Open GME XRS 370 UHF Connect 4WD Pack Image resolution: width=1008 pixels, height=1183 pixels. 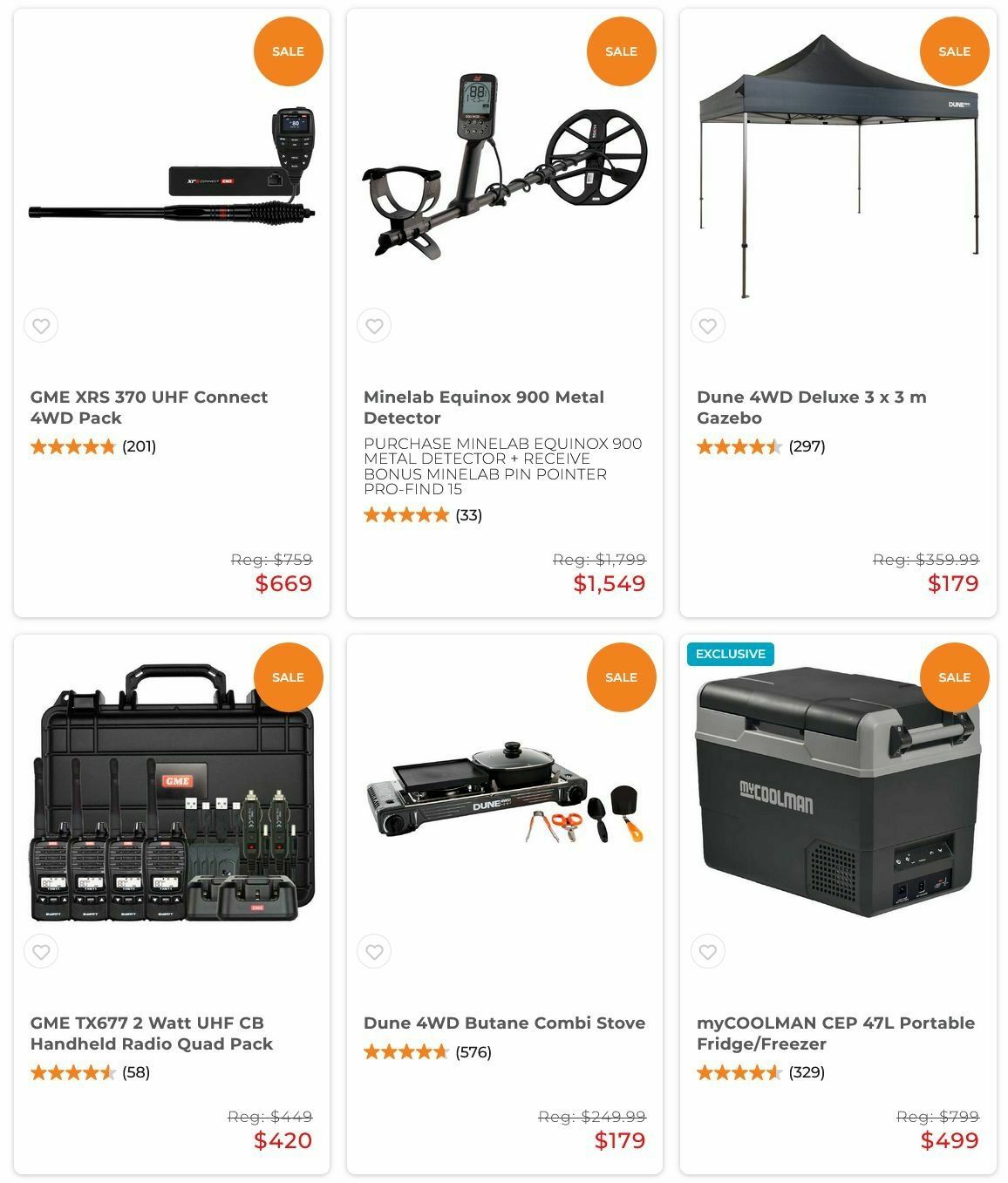148,407
